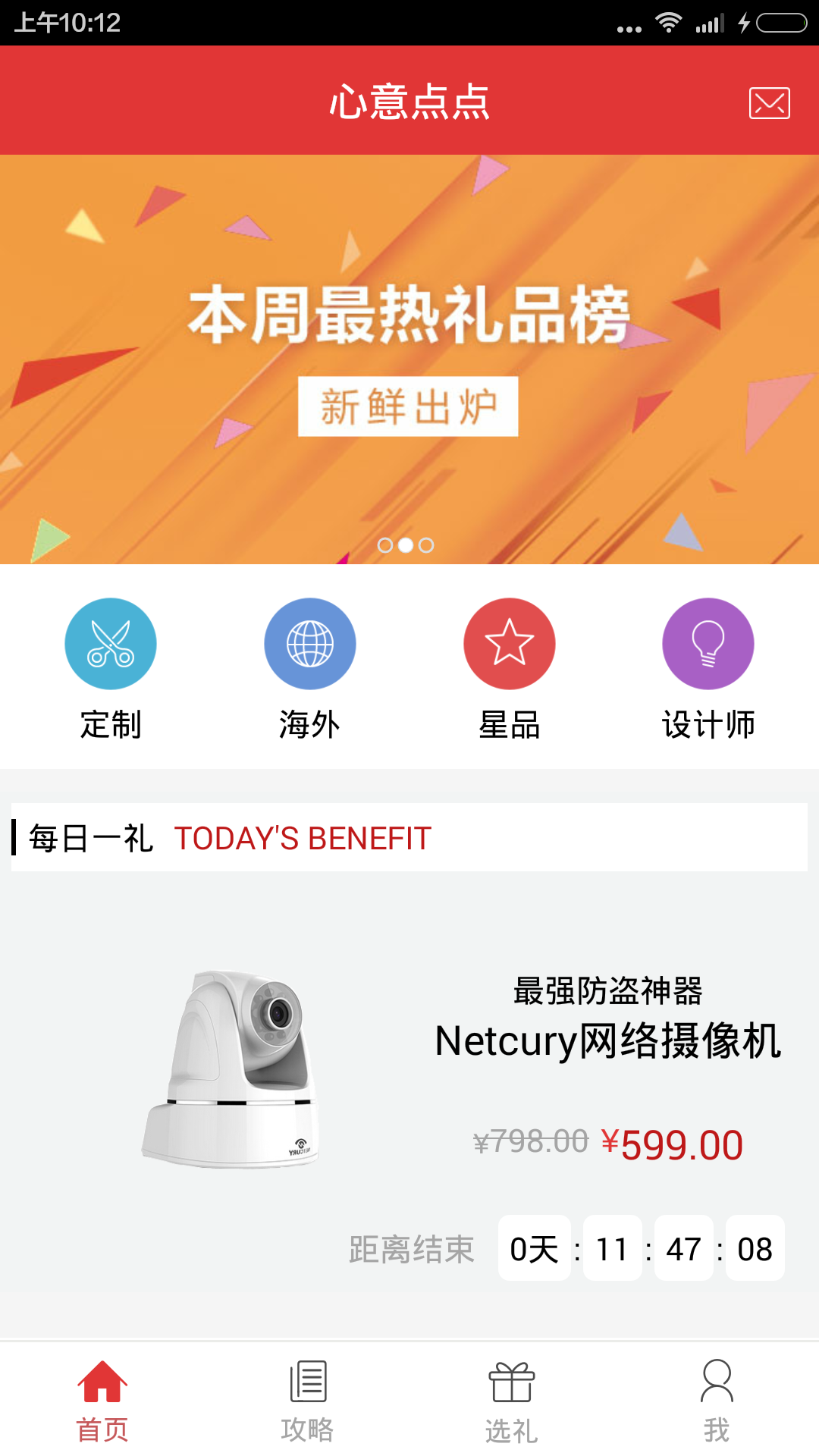Select the first carousel indicator dot

(385, 544)
